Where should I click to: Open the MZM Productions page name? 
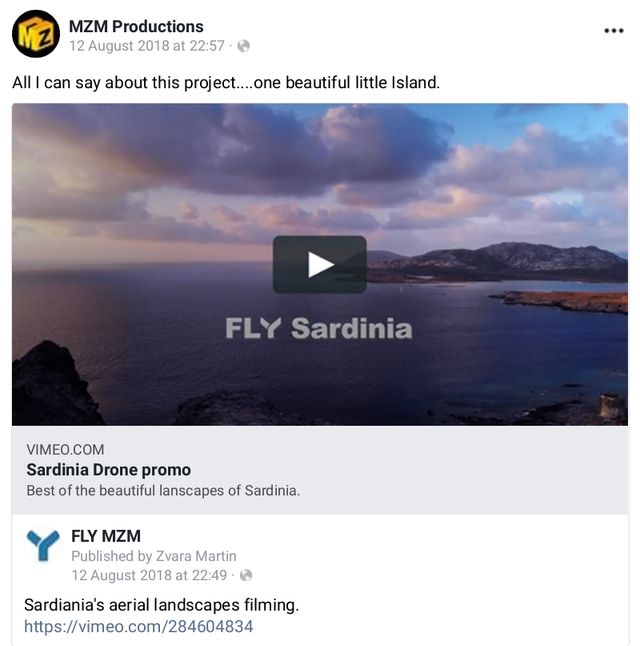coord(136,26)
